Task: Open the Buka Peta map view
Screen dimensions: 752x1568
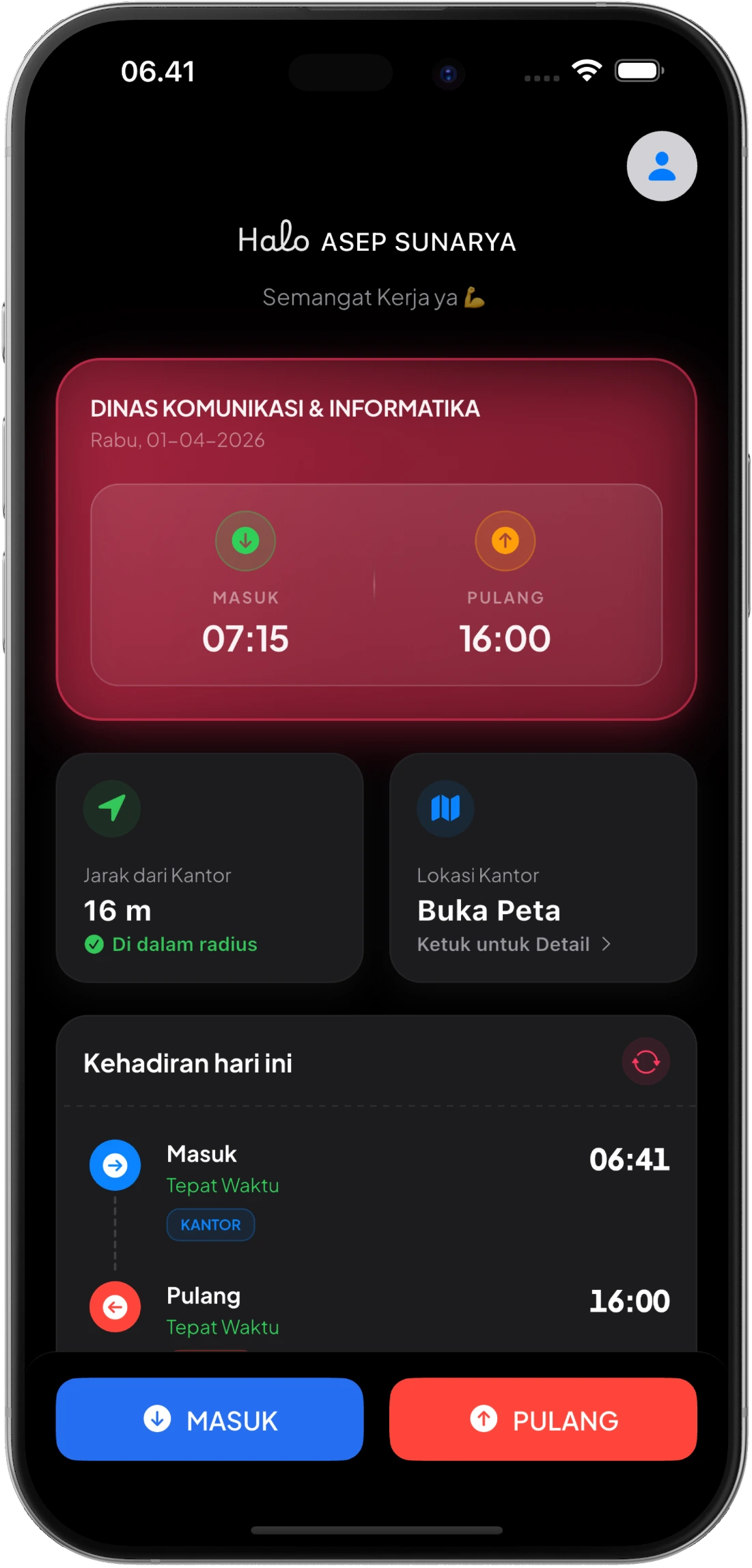Action: pyautogui.click(x=489, y=910)
